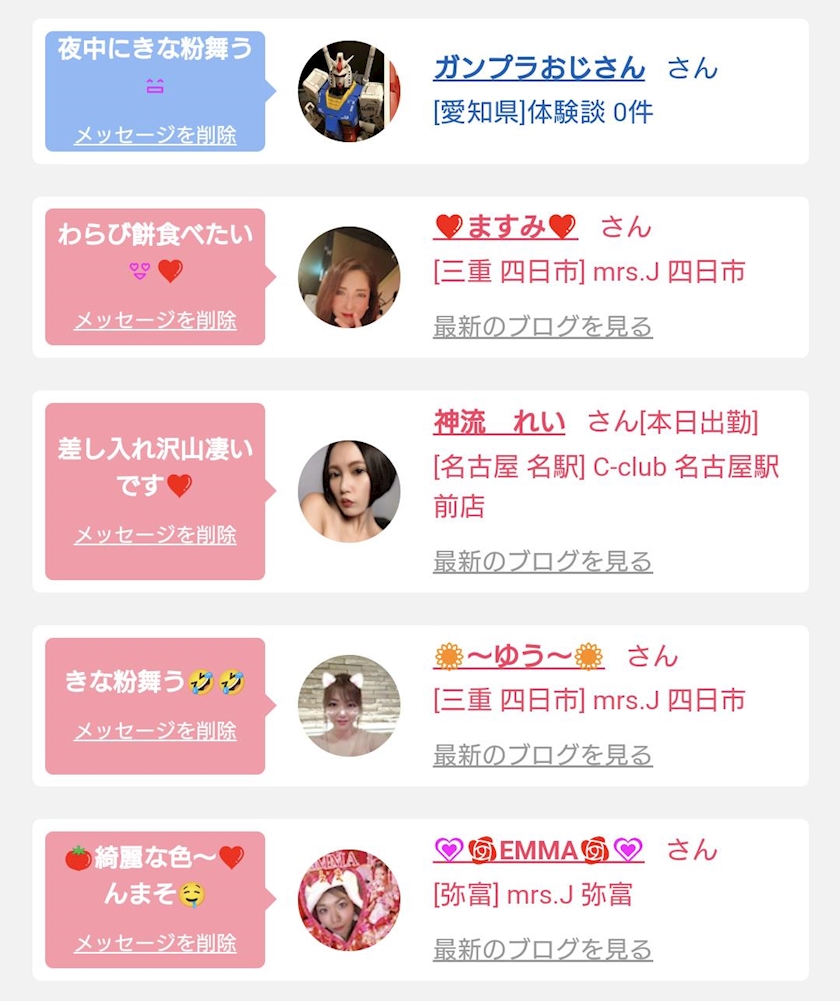840x1001 pixels.
Task: View ますみ's latest blog
Action: 542,326
